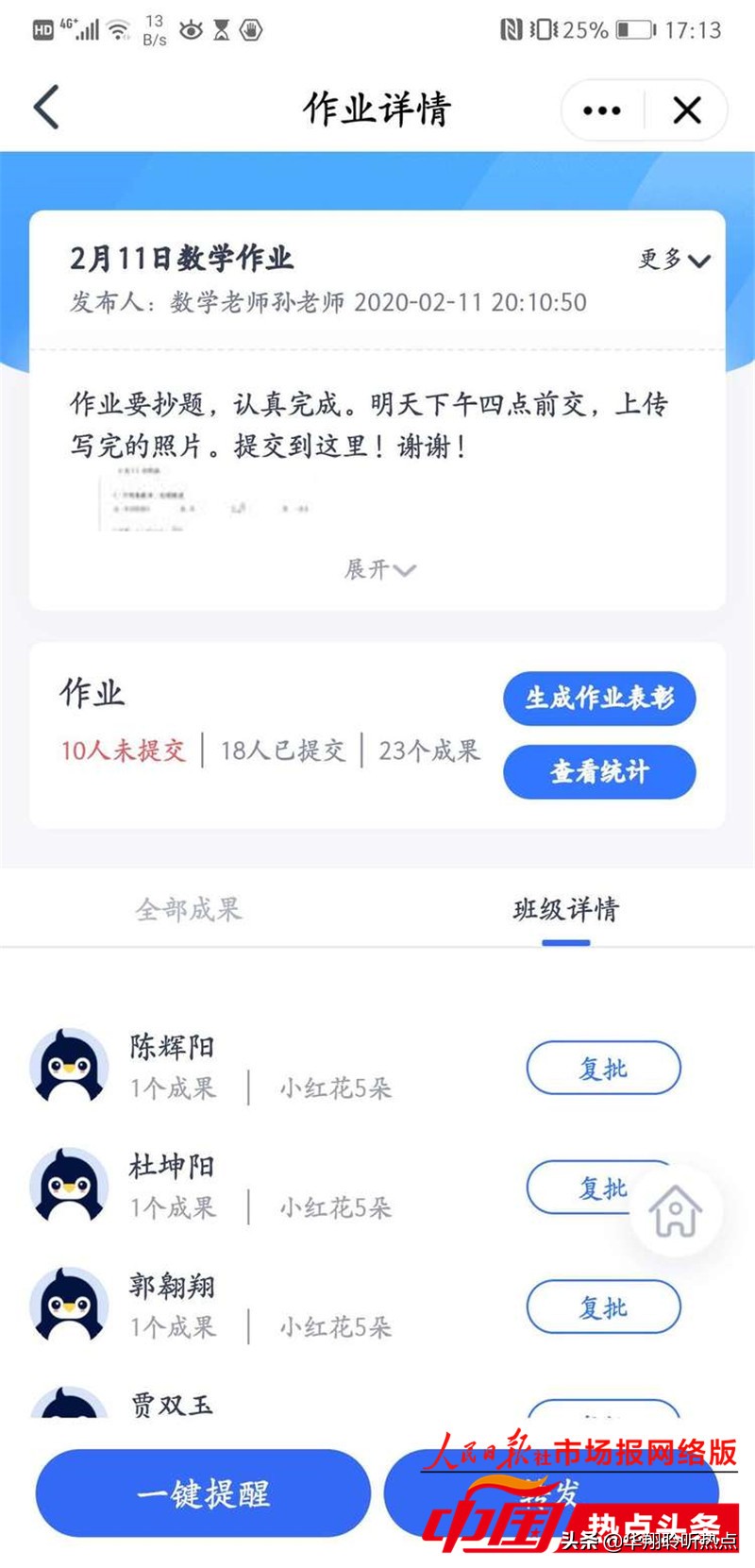The image size is (755, 1568).
Task: Tap the back arrow to leave homework details
Action: pos(47,108)
